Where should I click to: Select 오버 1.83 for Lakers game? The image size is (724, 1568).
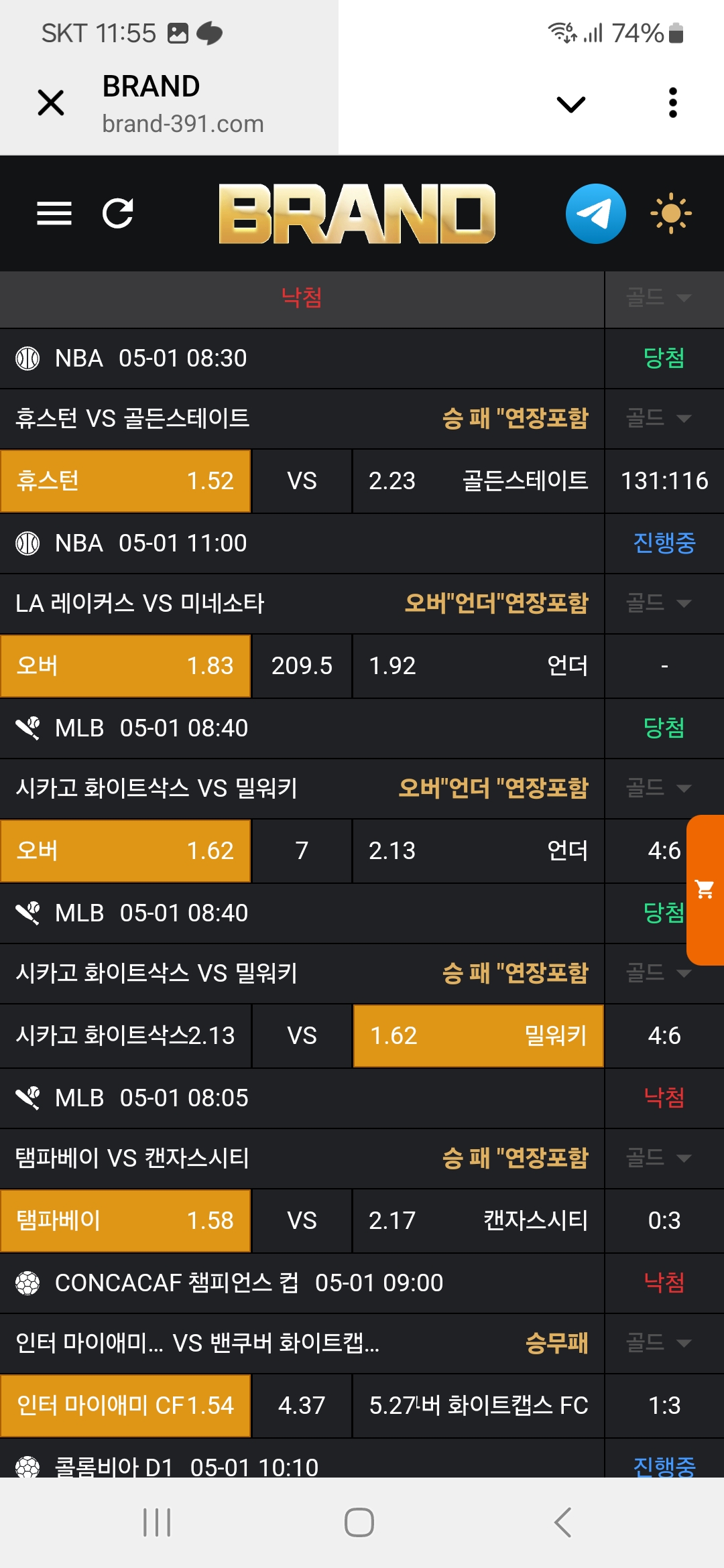click(125, 666)
